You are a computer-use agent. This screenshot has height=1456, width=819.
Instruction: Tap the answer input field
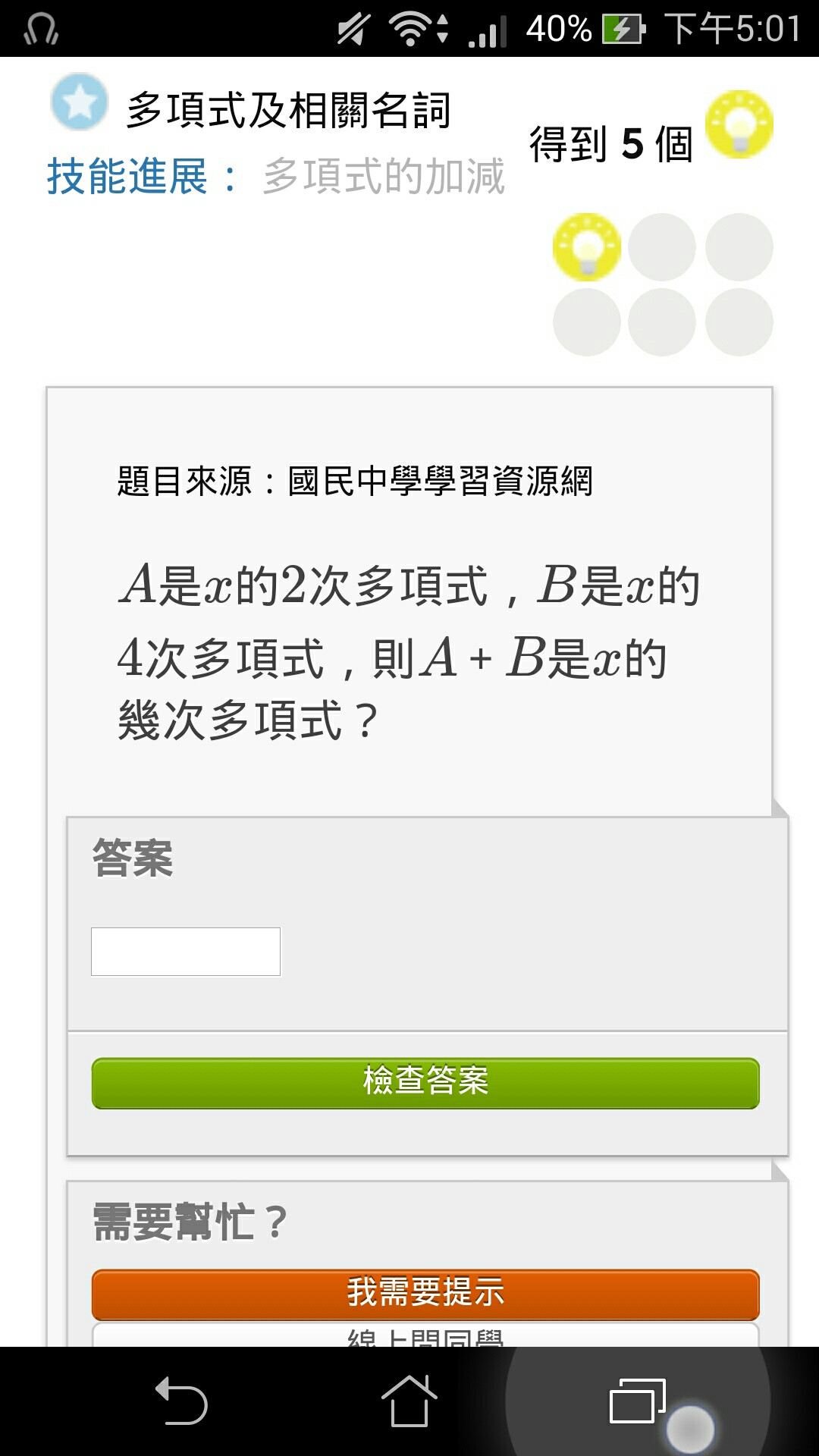coord(186,952)
